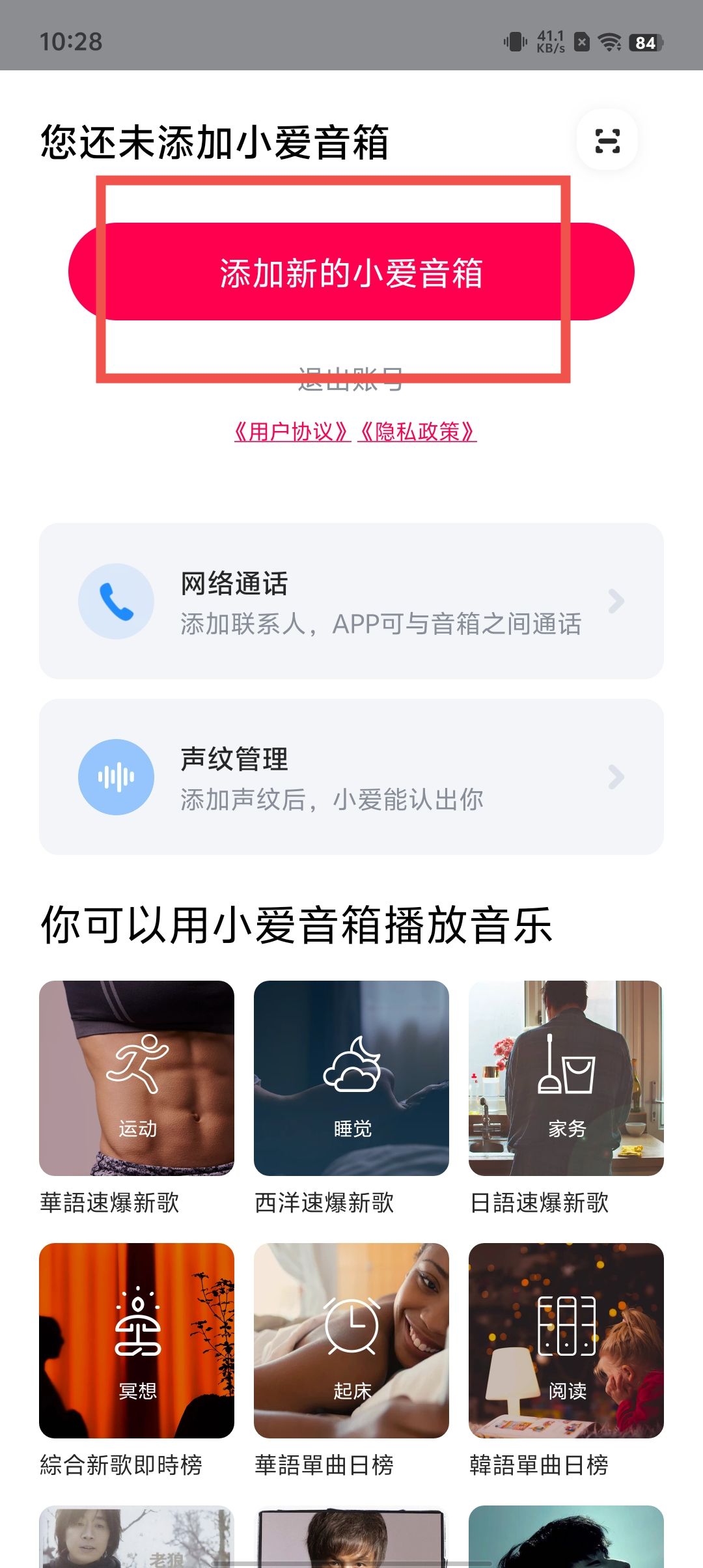The height and width of the screenshot is (1568, 703).
Task: Open the 睡觉 music card
Action: pos(351,1078)
